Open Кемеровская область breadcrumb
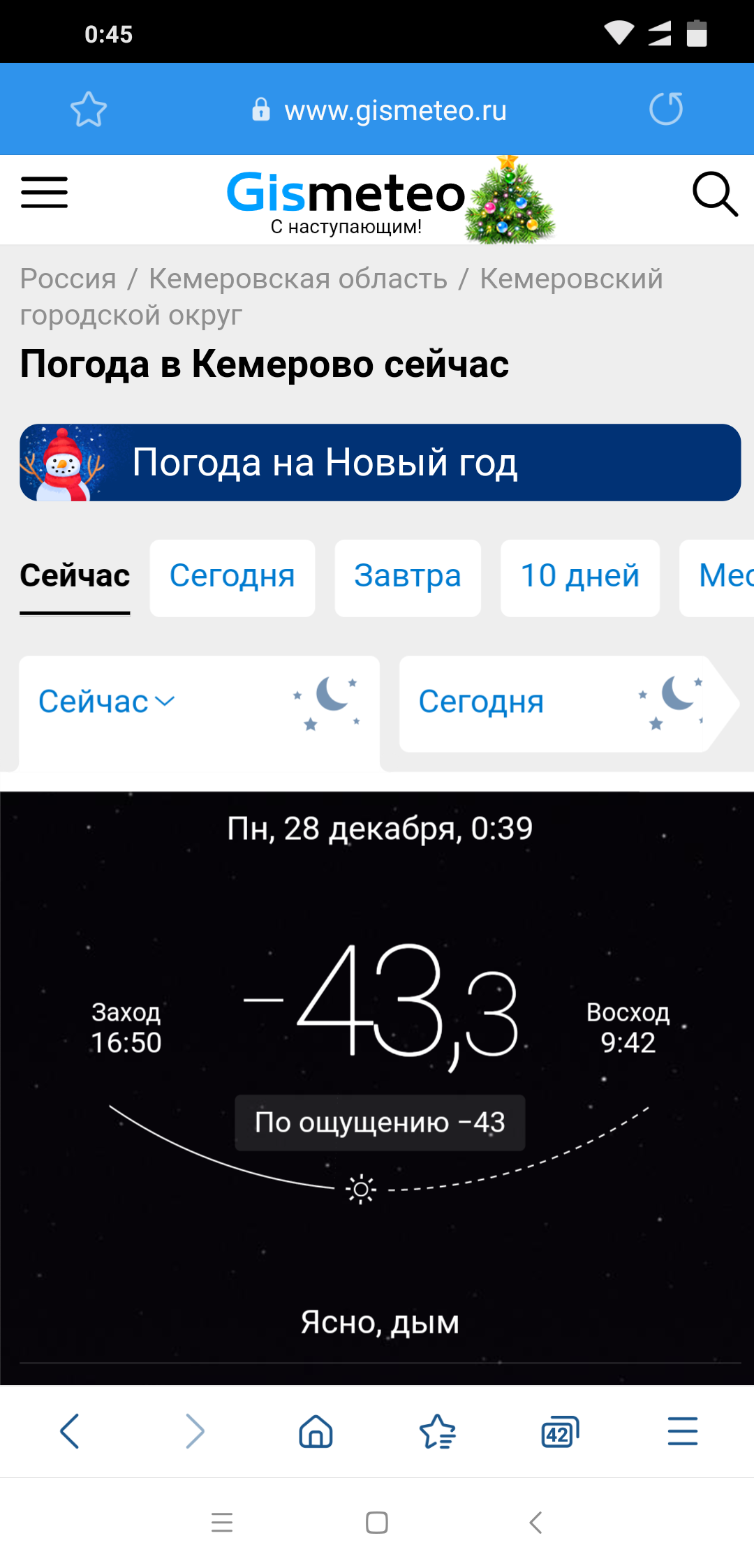Viewport: 754px width, 1568px height. click(x=298, y=279)
